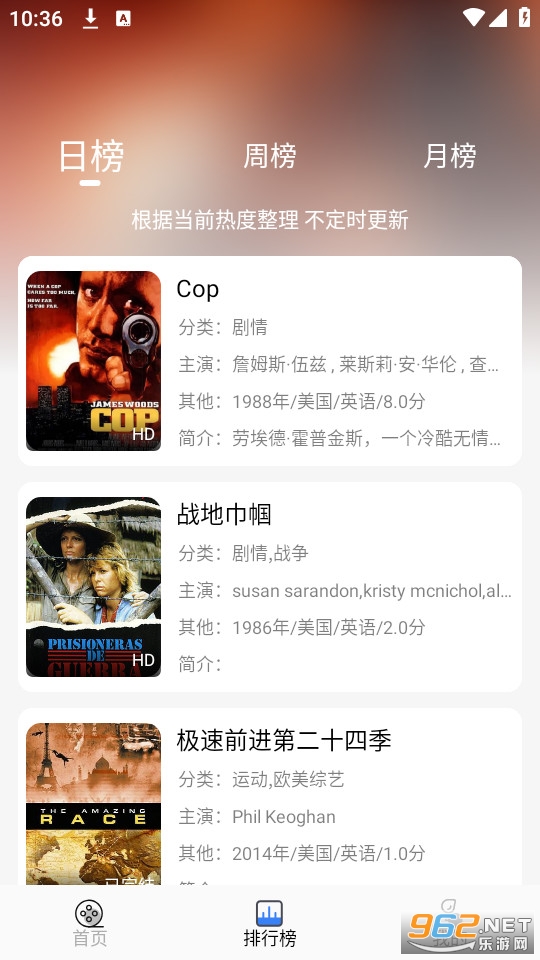This screenshot has width=540, height=960.
Task: Open the 战地巾帼 movie card
Action: (270, 587)
